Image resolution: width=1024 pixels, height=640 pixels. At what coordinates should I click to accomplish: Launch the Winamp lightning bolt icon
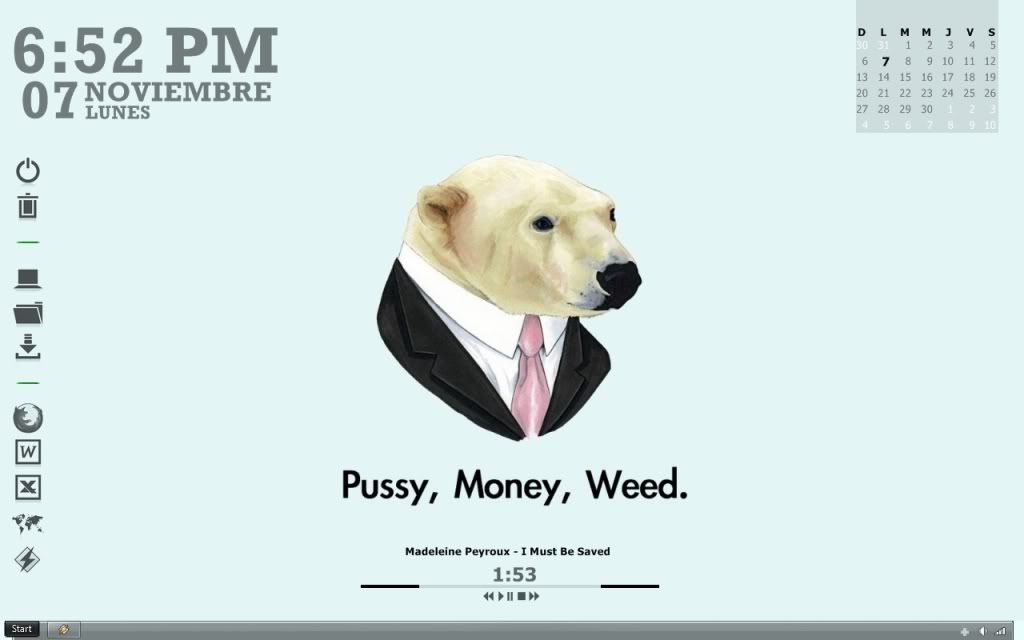pyautogui.click(x=28, y=559)
